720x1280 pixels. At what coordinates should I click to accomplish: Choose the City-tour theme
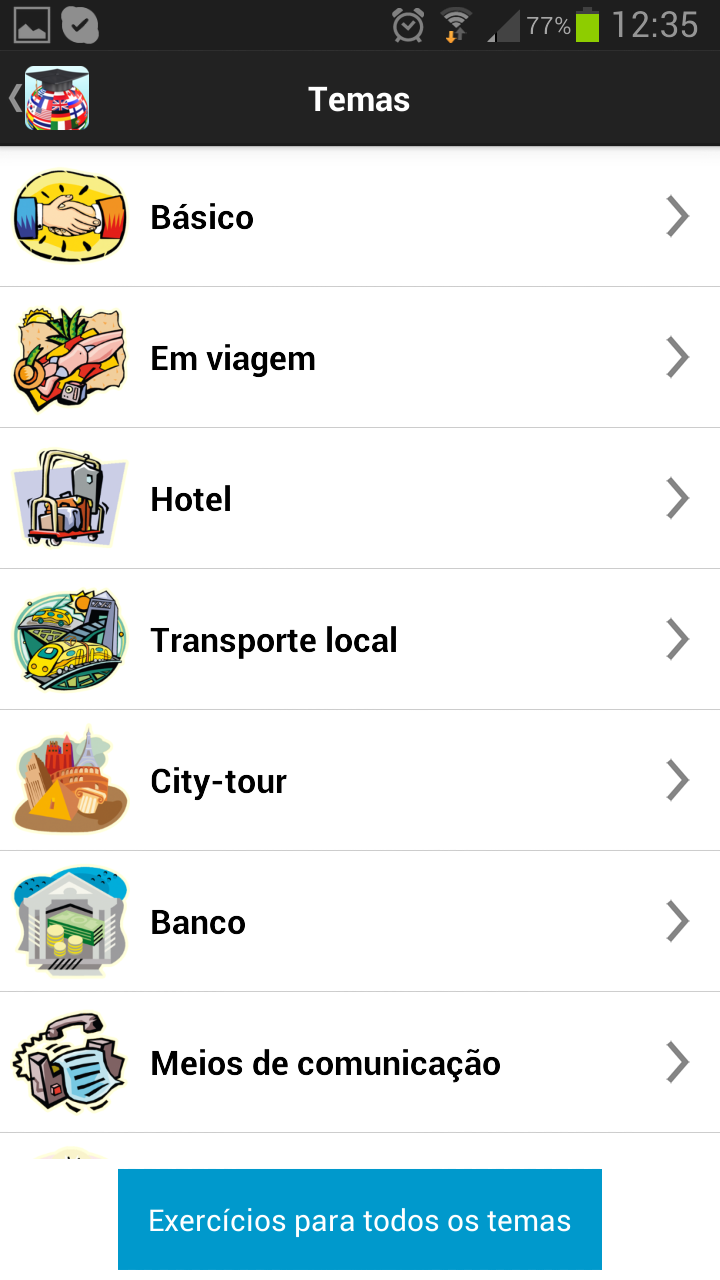pyautogui.click(x=360, y=781)
